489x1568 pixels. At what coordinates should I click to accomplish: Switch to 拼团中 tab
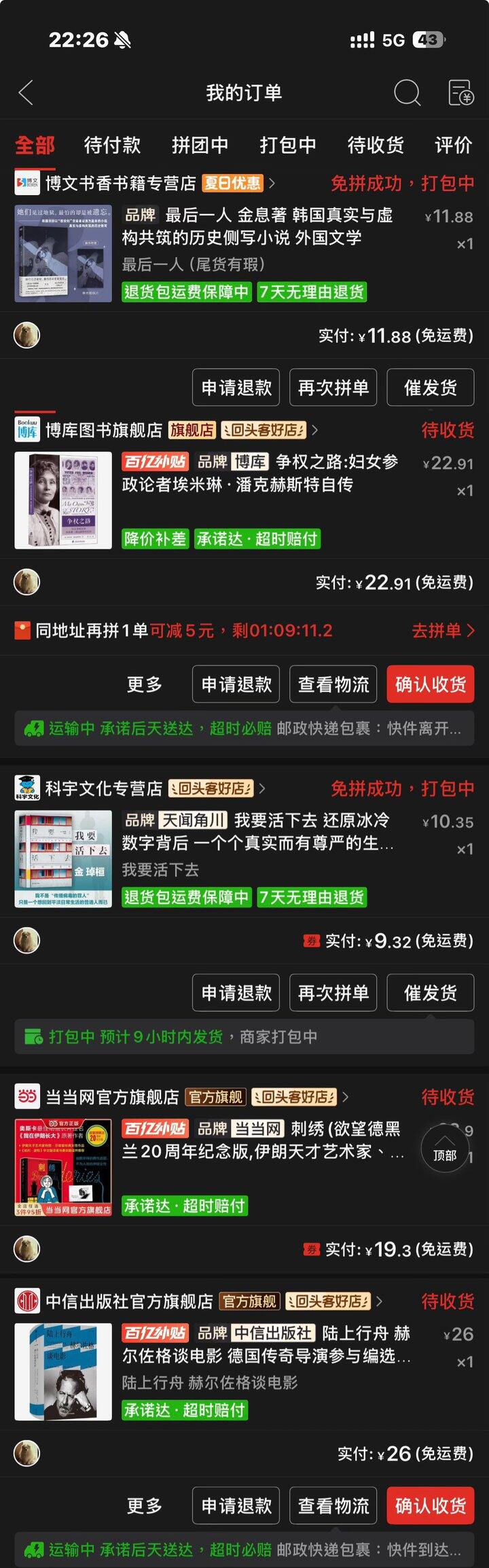tap(200, 145)
